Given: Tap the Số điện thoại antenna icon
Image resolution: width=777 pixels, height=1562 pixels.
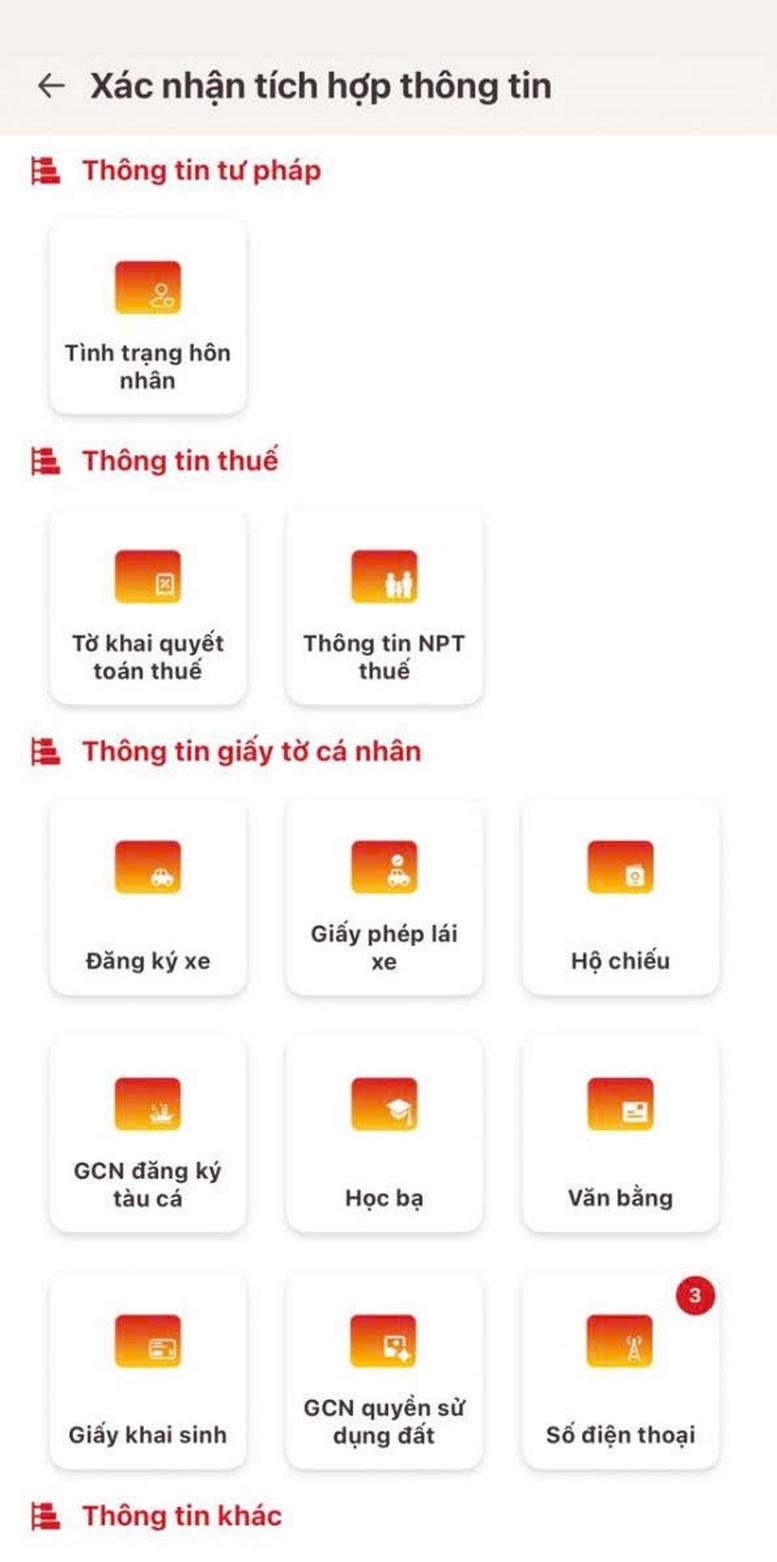Looking at the screenshot, I should tap(622, 1343).
